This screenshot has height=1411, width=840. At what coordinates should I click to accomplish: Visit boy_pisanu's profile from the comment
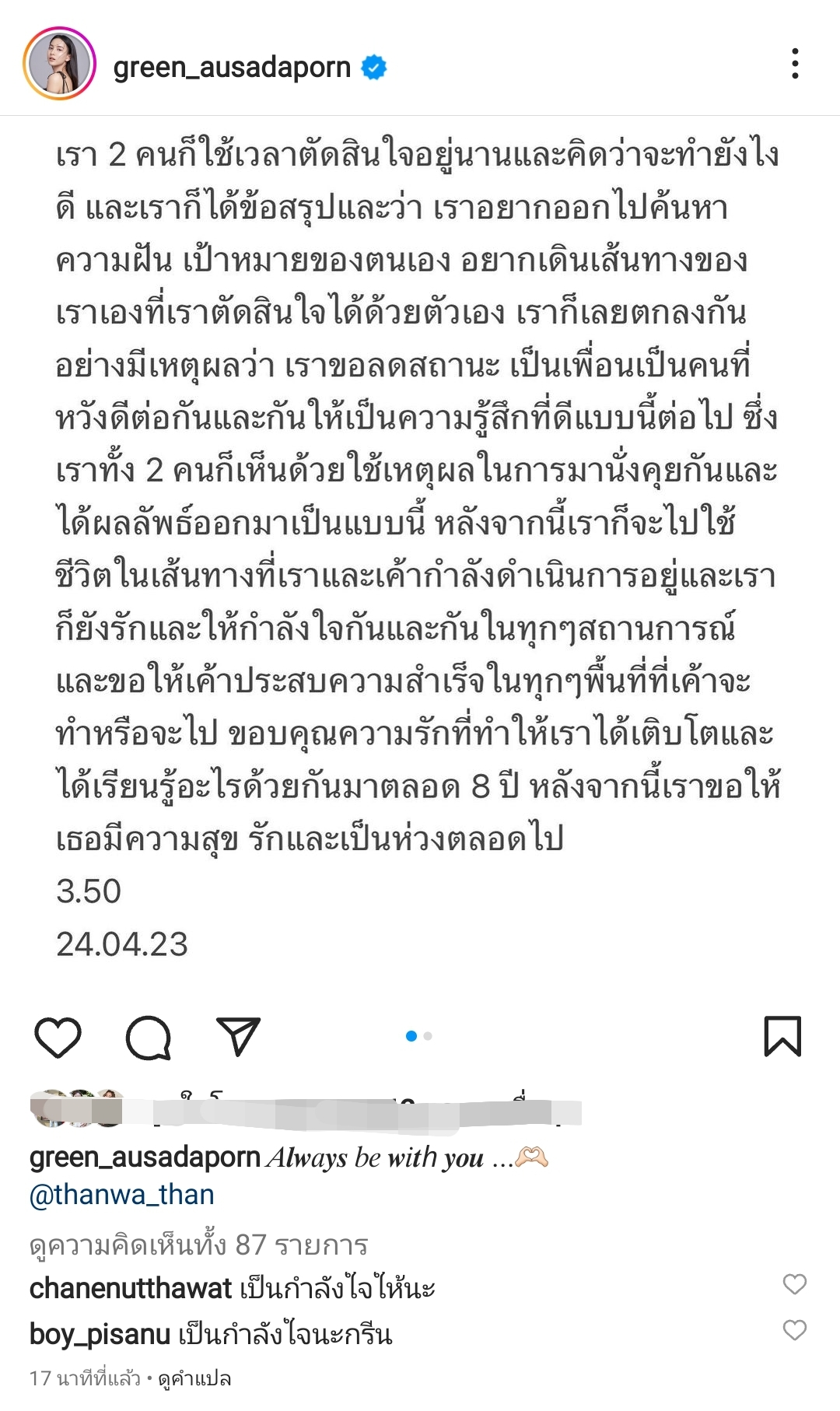point(100,1335)
